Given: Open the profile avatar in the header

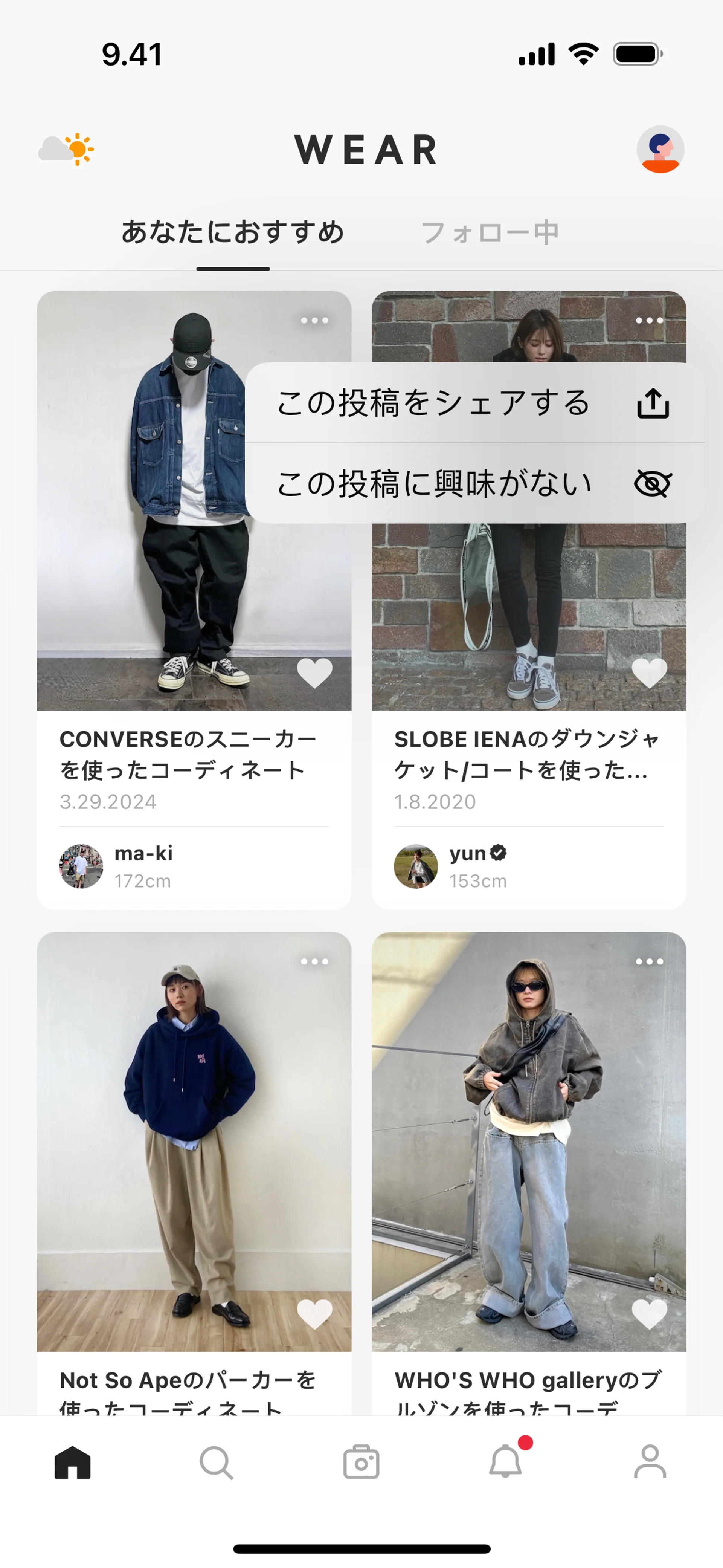Looking at the screenshot, I should 660,150.
